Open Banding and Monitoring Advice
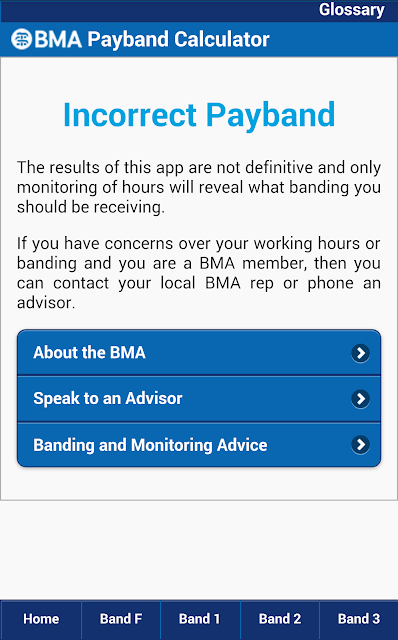This screenshot has width=398, height=640. coord(199,445)
